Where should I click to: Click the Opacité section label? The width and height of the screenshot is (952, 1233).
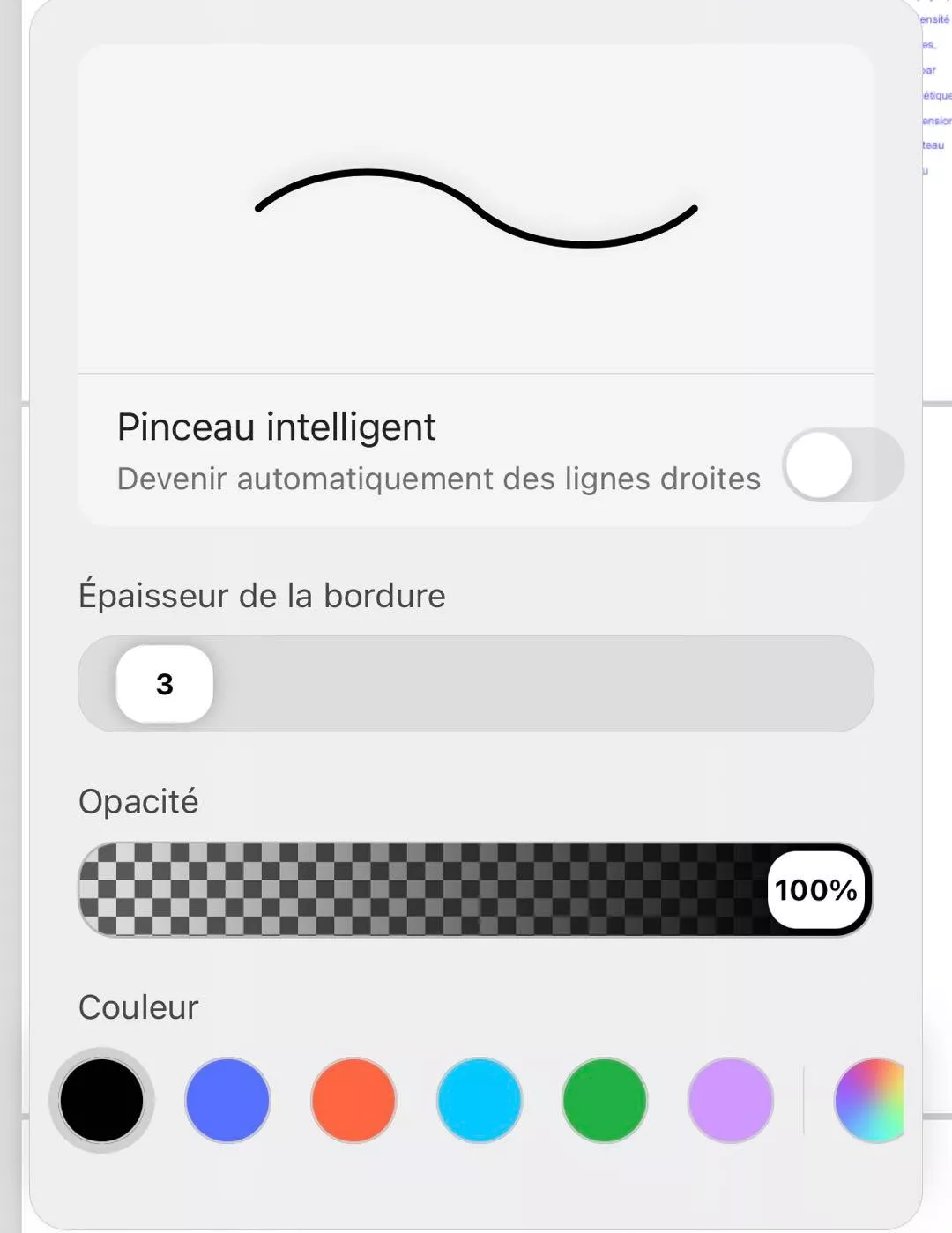[x=138, y=802]
